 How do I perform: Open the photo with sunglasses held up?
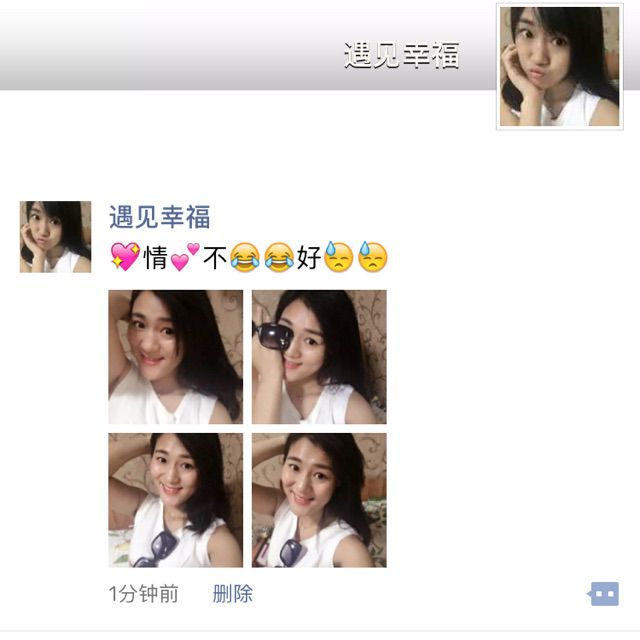click(319, 357)
